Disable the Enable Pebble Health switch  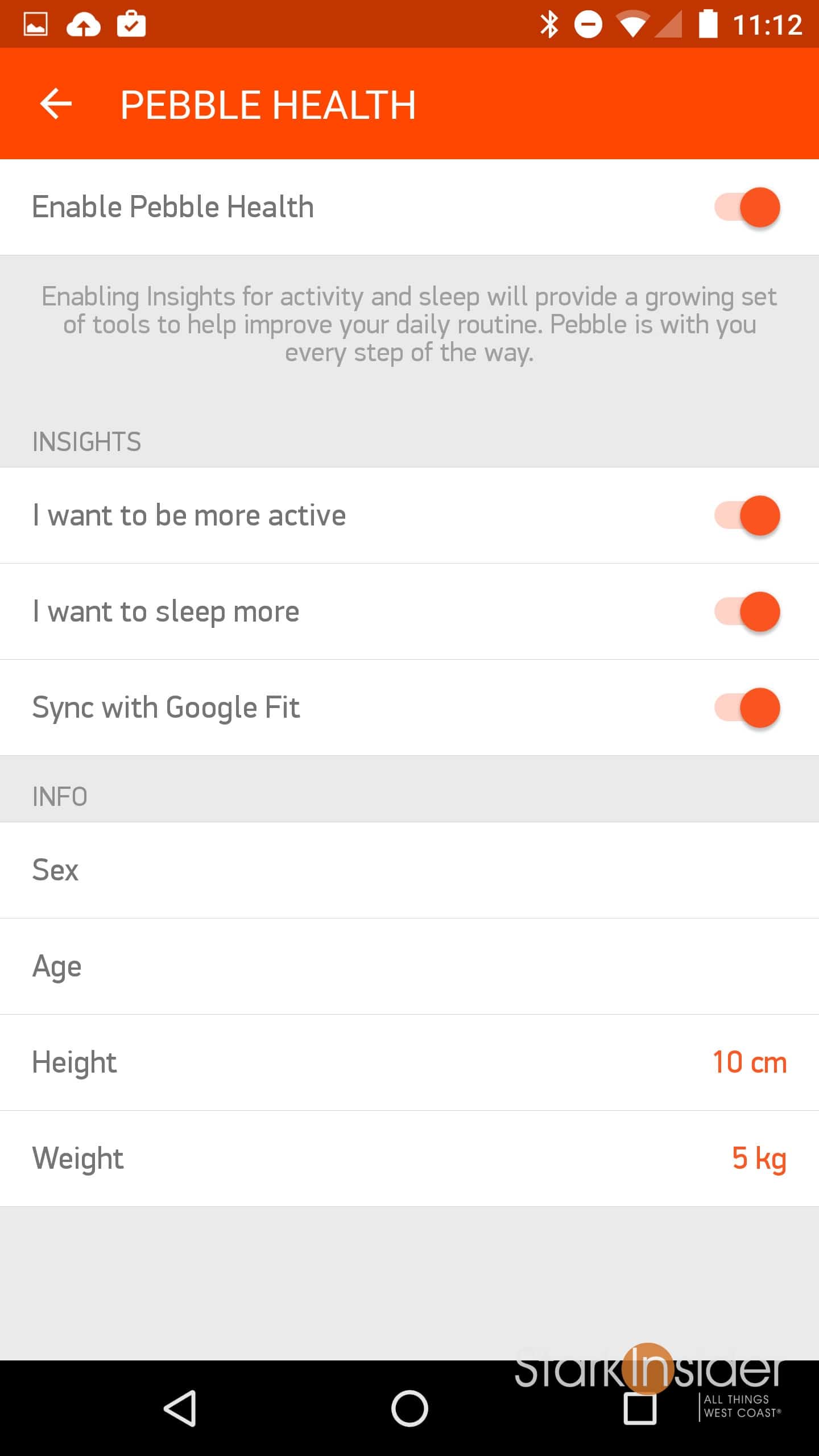click(747, 207)
